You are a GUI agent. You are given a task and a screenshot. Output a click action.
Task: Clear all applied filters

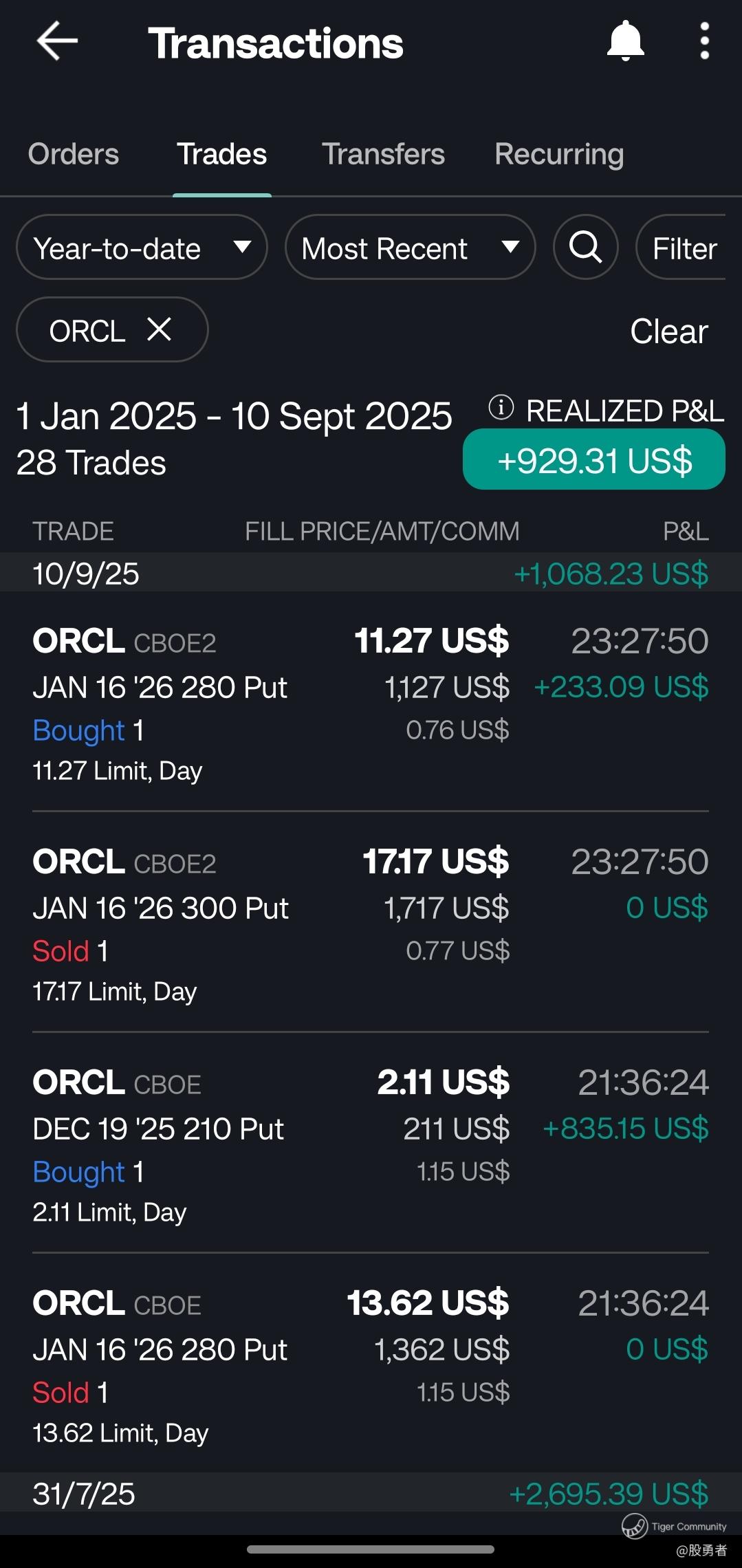point(668,331)
